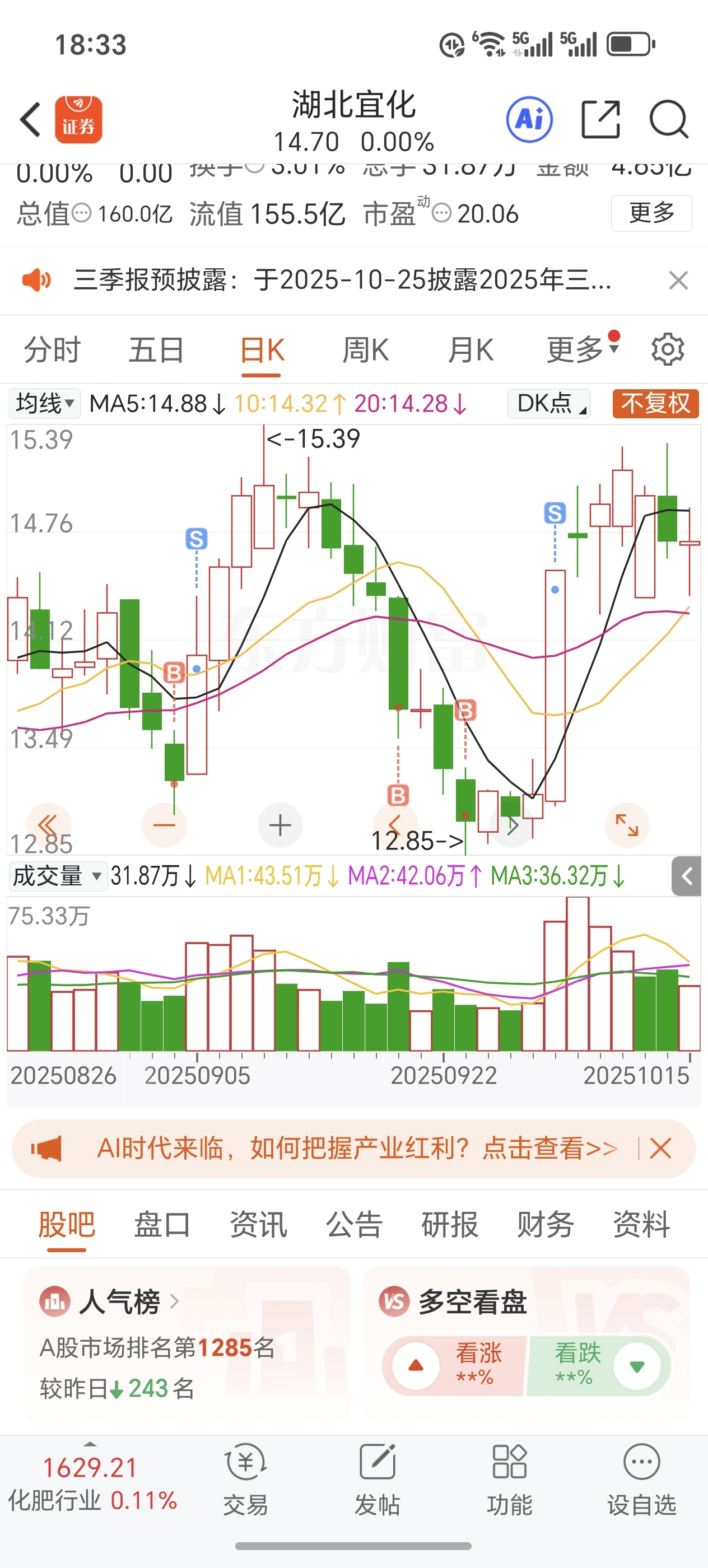Viewport: 708px width, 1568px height.
Task: Switch to the 公告 tab
Action: coord(353,1225)
